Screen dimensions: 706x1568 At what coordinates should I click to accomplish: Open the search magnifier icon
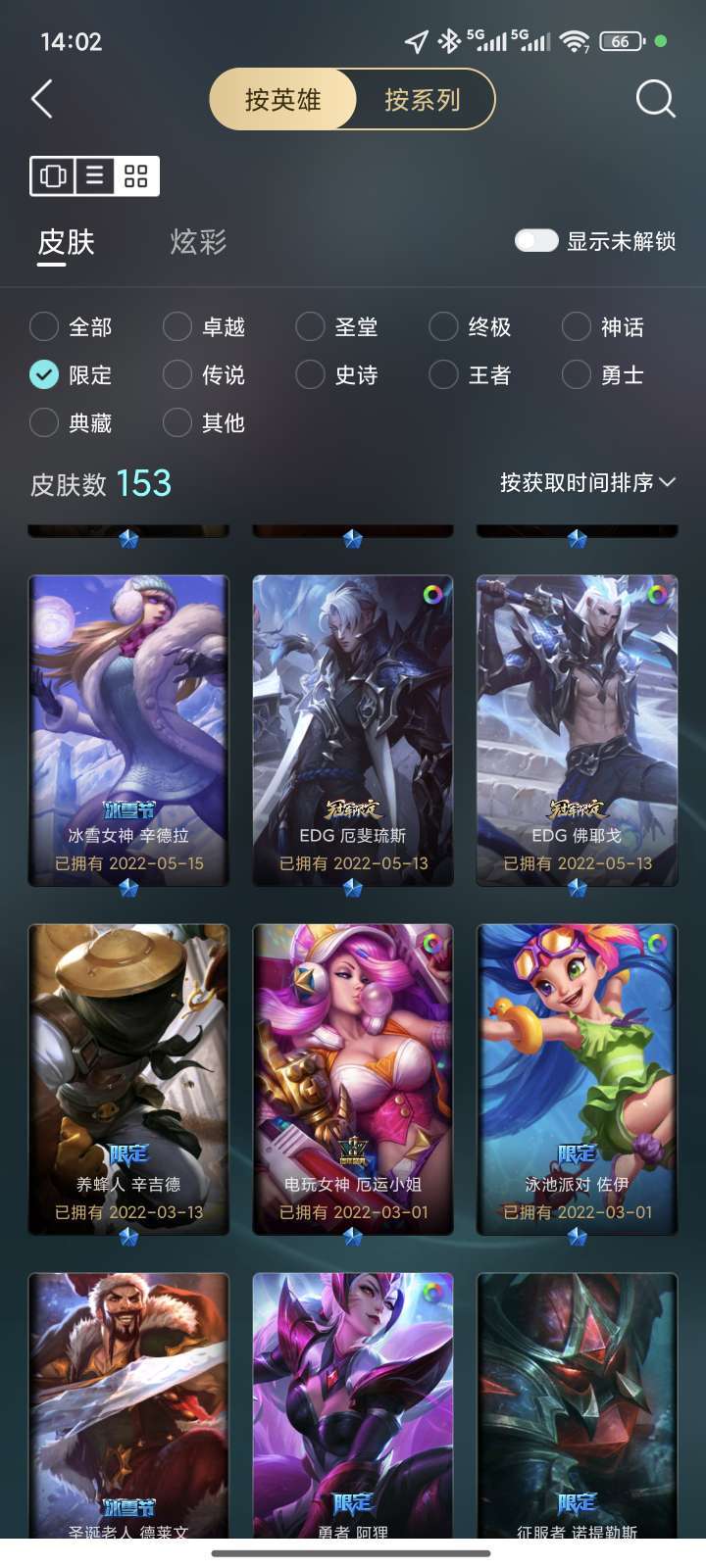pos(655,99)
